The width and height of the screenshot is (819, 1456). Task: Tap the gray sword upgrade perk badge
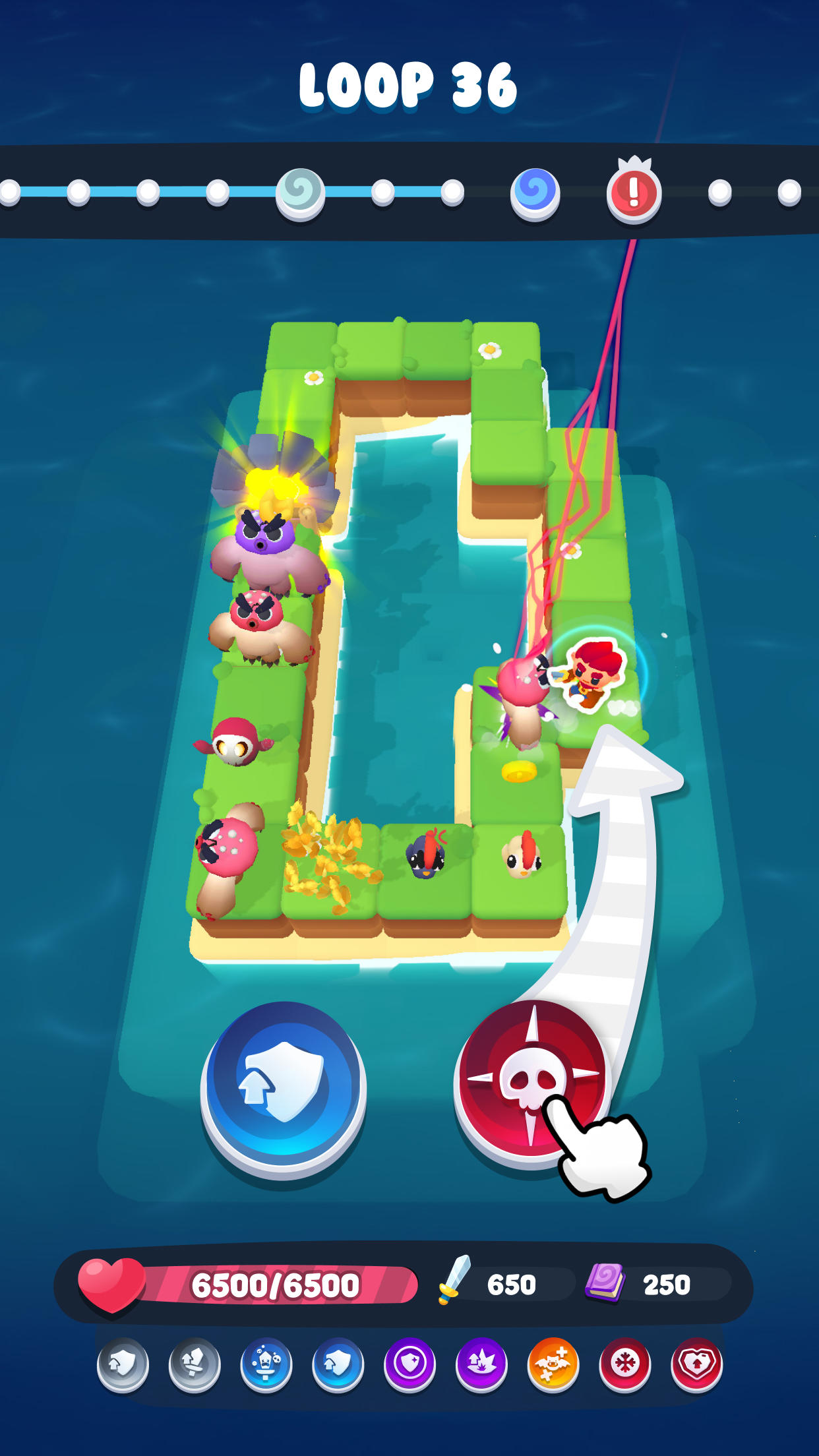point(194,1364)
